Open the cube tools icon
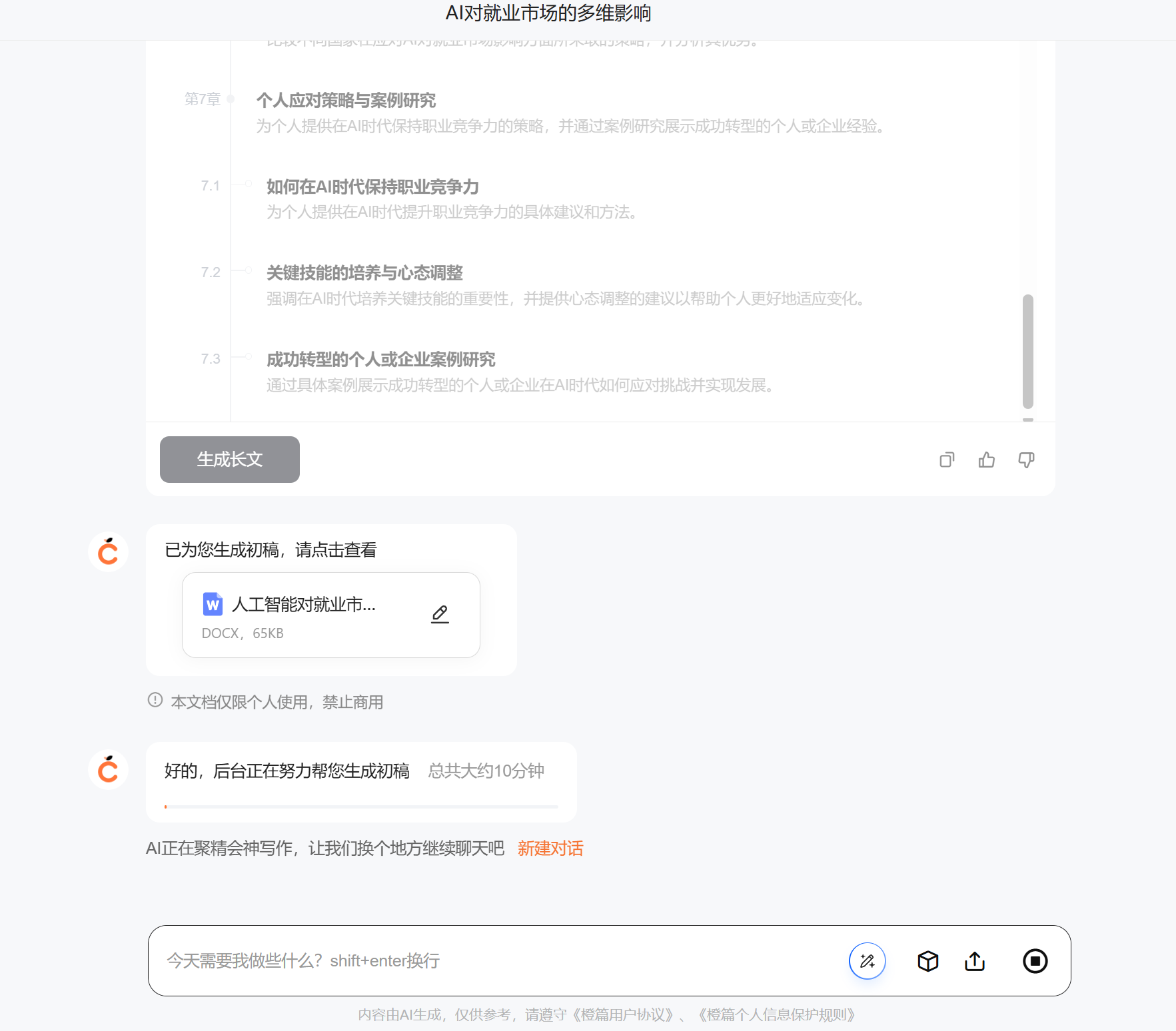Screen dimensions: 1176x1031 tap(928, 961)
